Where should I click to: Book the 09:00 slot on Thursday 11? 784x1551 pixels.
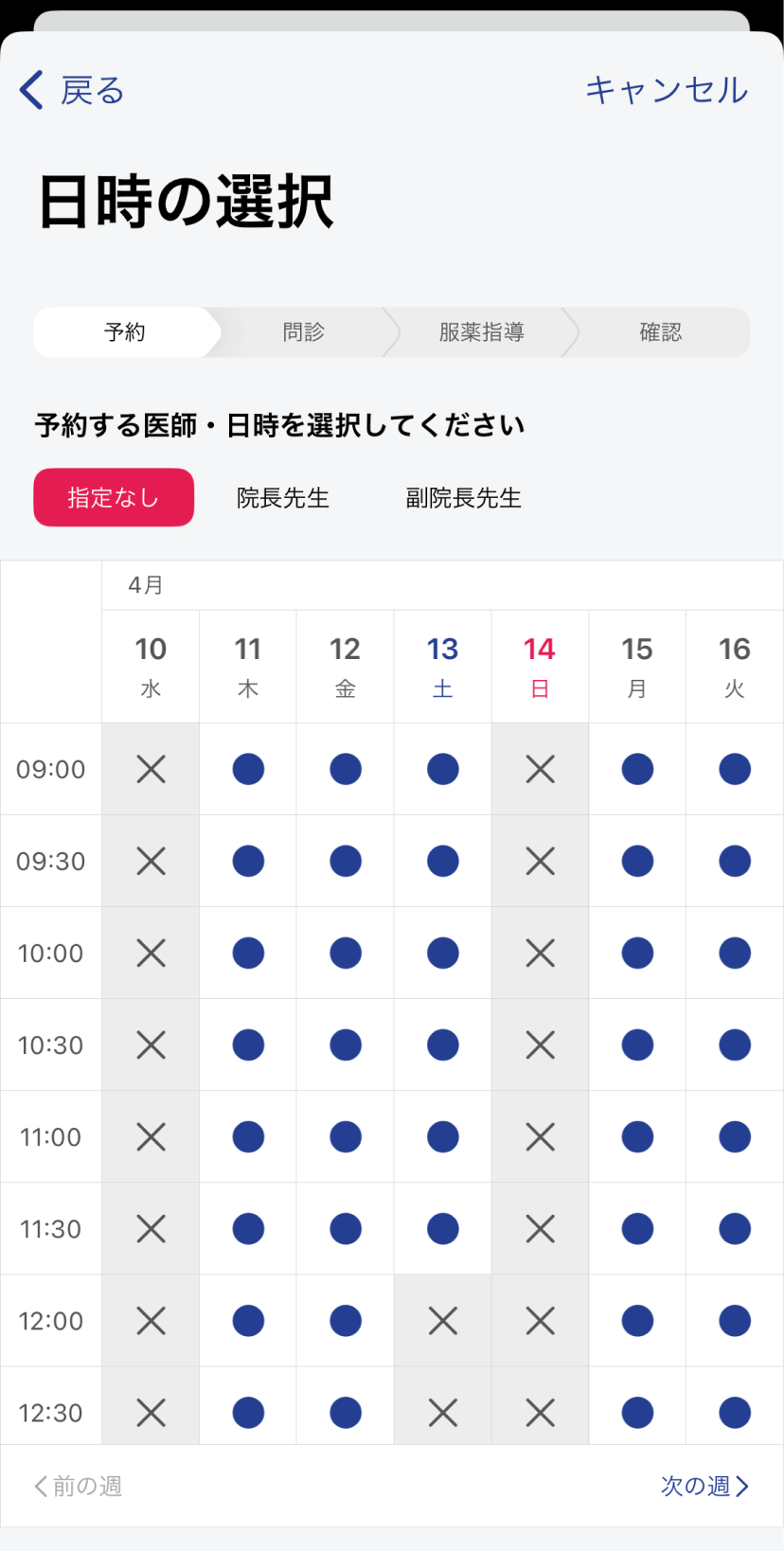point(248,769)
